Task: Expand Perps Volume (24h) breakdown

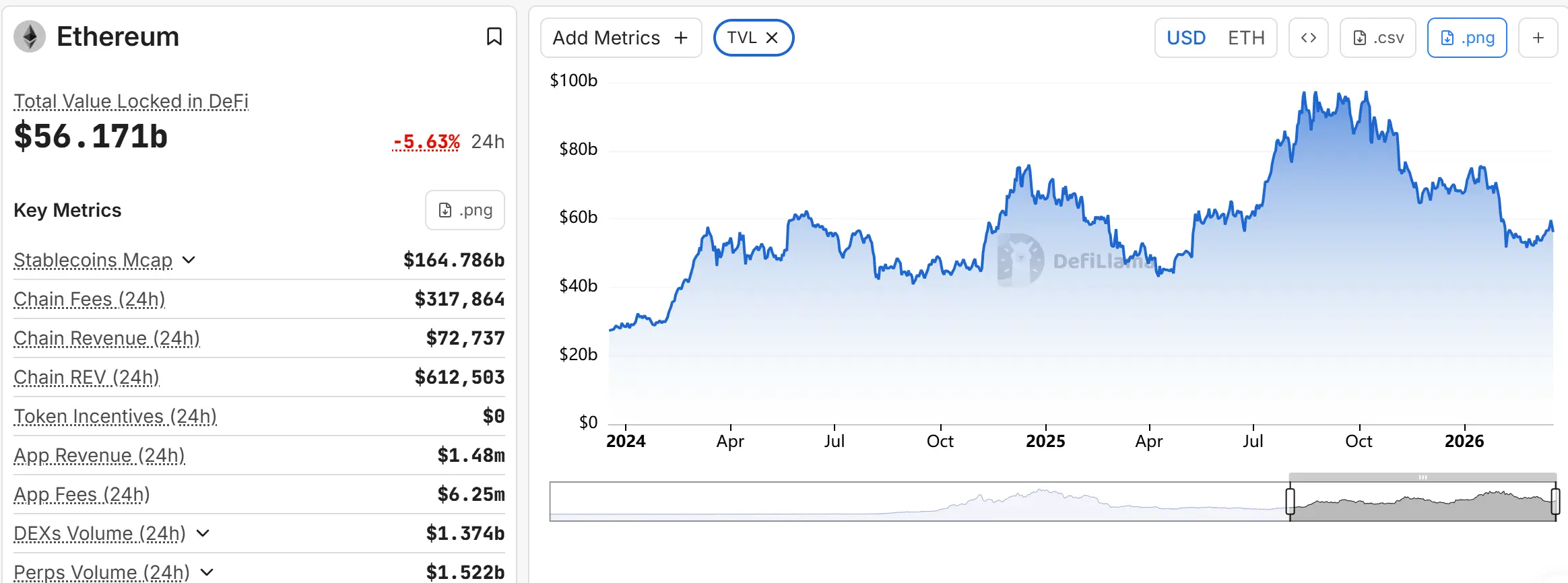Action: [x=207, y=572]
